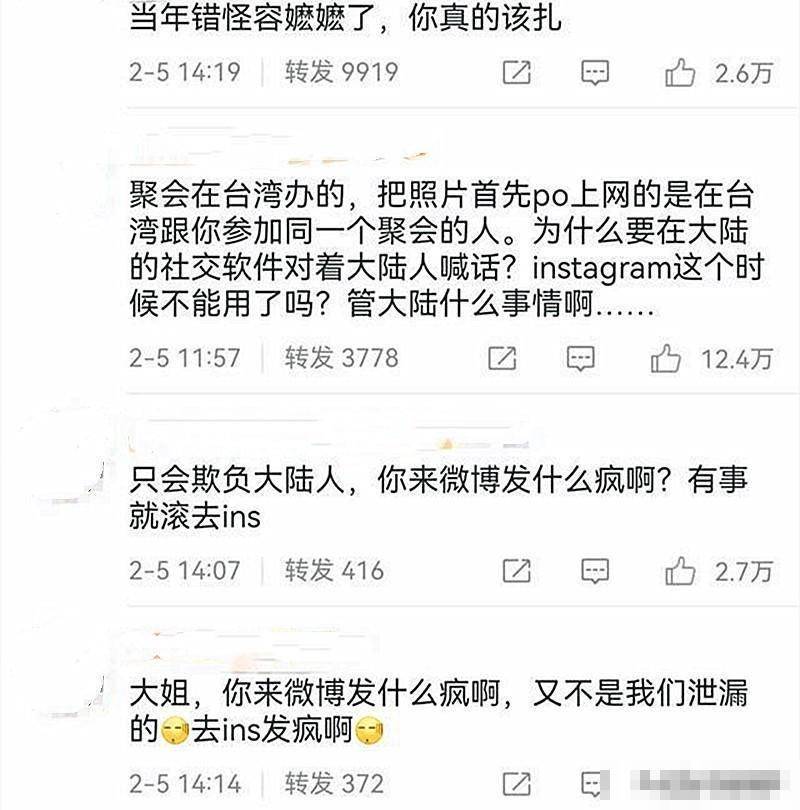The image size is (800, 810).
Task: Like the comment posted 2-5 14:07
Action: pyautogui.click(x=681, y=571)
